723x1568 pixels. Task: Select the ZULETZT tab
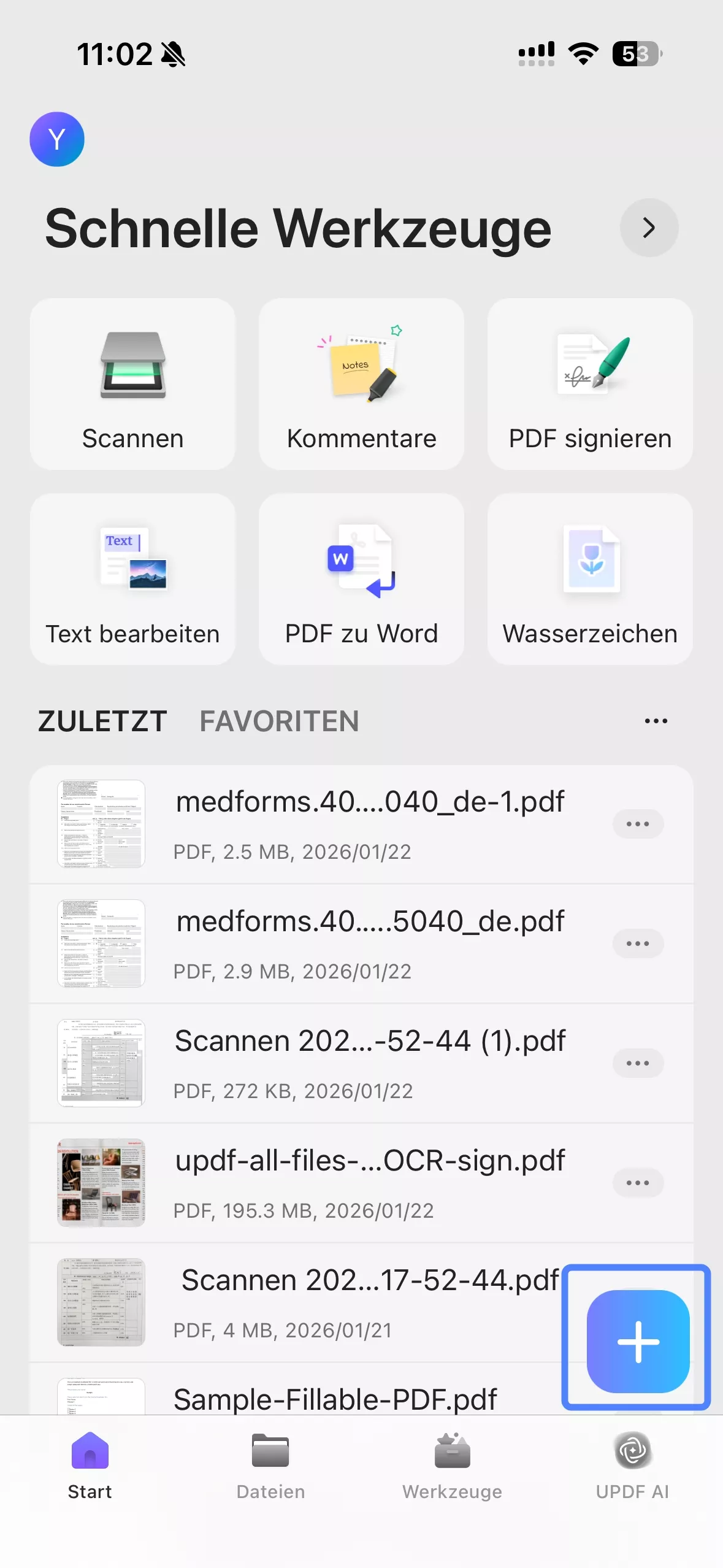click(x=101, y=721)
